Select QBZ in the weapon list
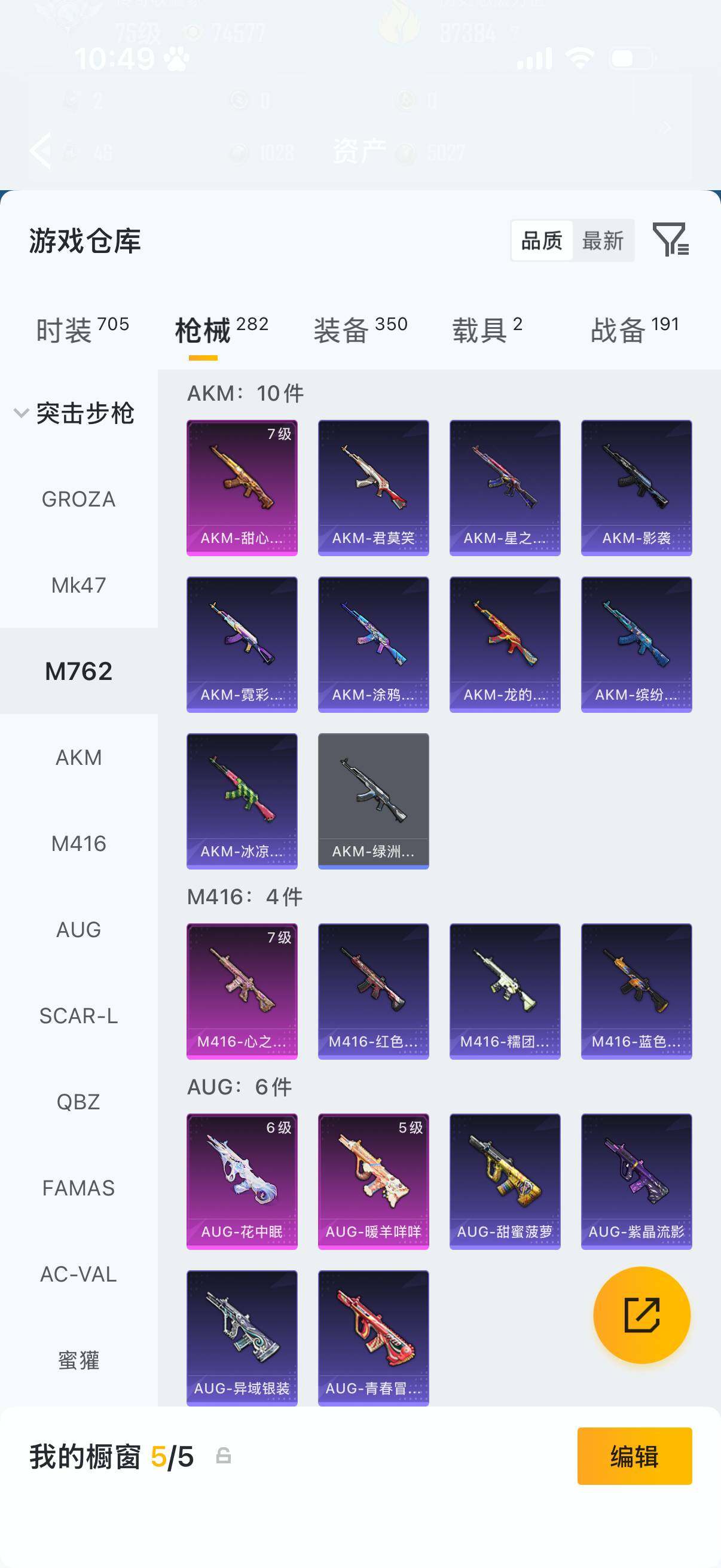 (x=78, y=1102)
